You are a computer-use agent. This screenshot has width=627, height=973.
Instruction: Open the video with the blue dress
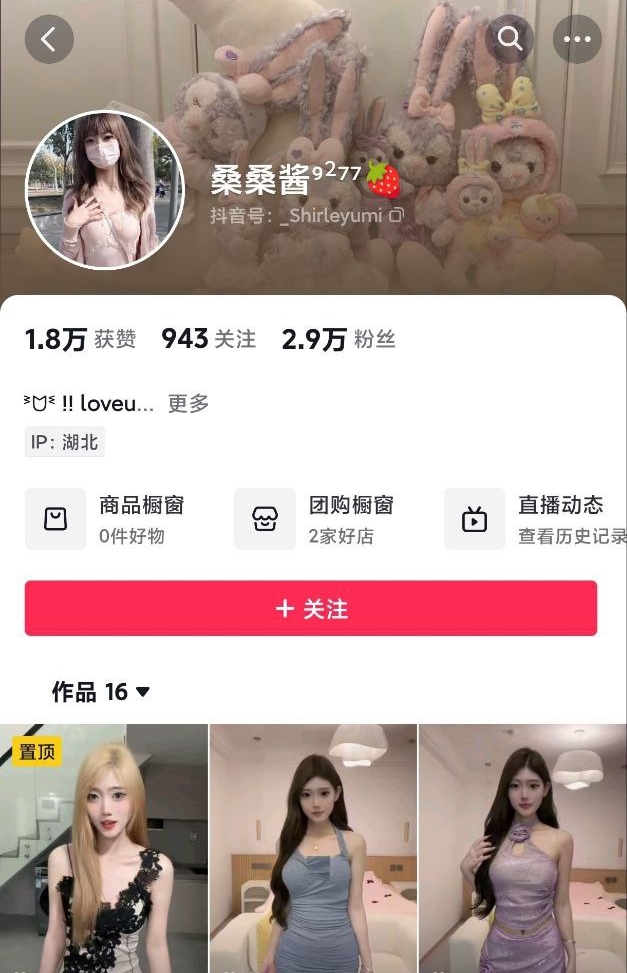(313, 850)
